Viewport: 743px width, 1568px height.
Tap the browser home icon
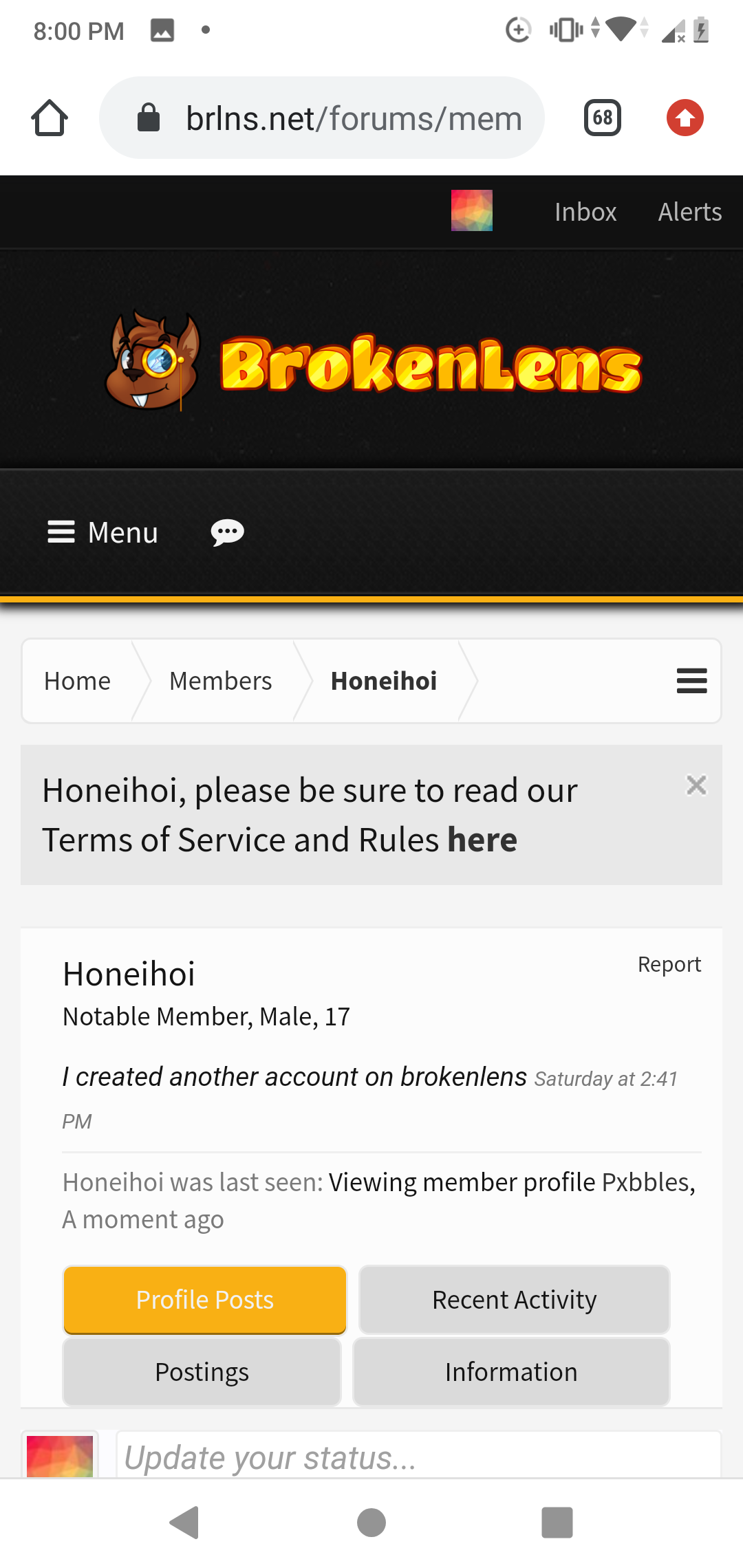click(50, 118)
